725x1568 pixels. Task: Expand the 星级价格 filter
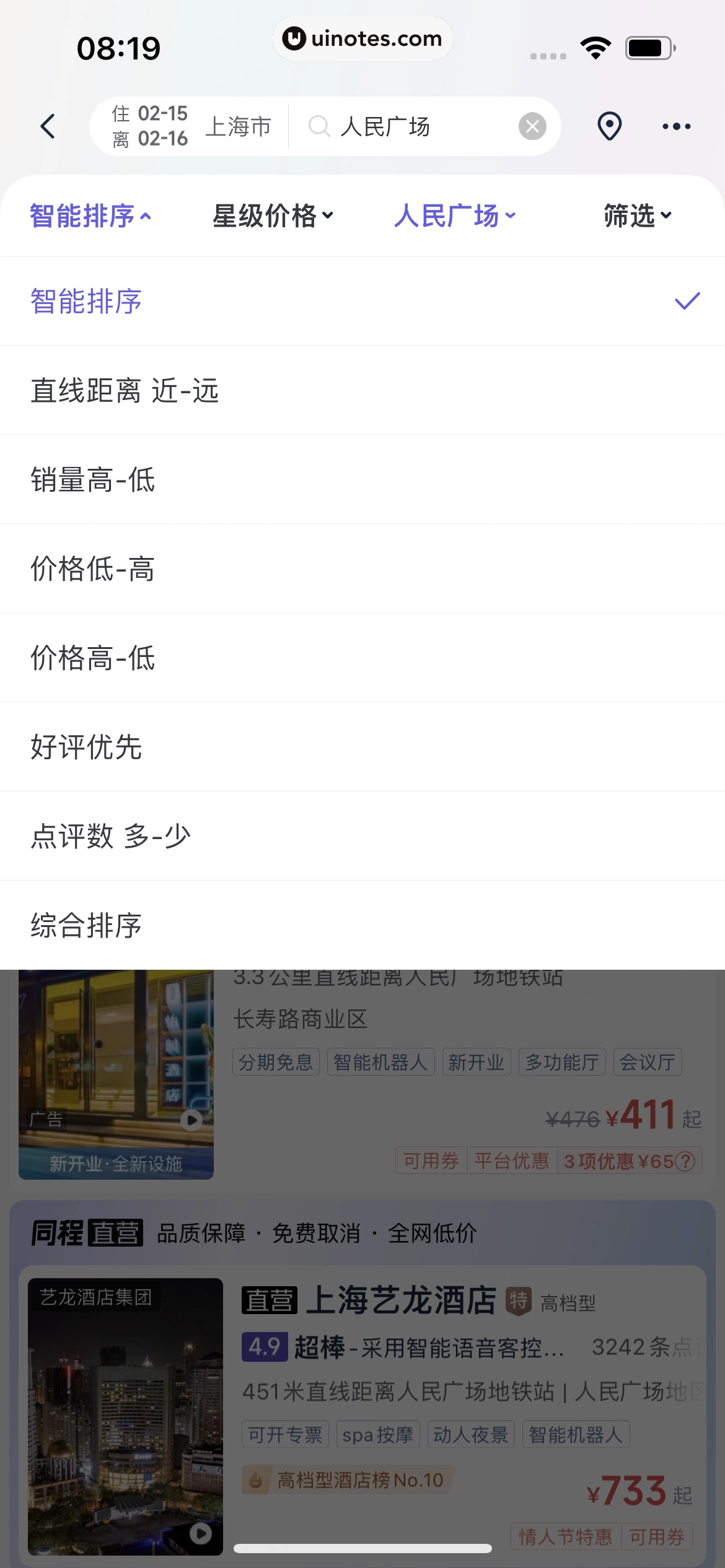click(x=273, y=216)
